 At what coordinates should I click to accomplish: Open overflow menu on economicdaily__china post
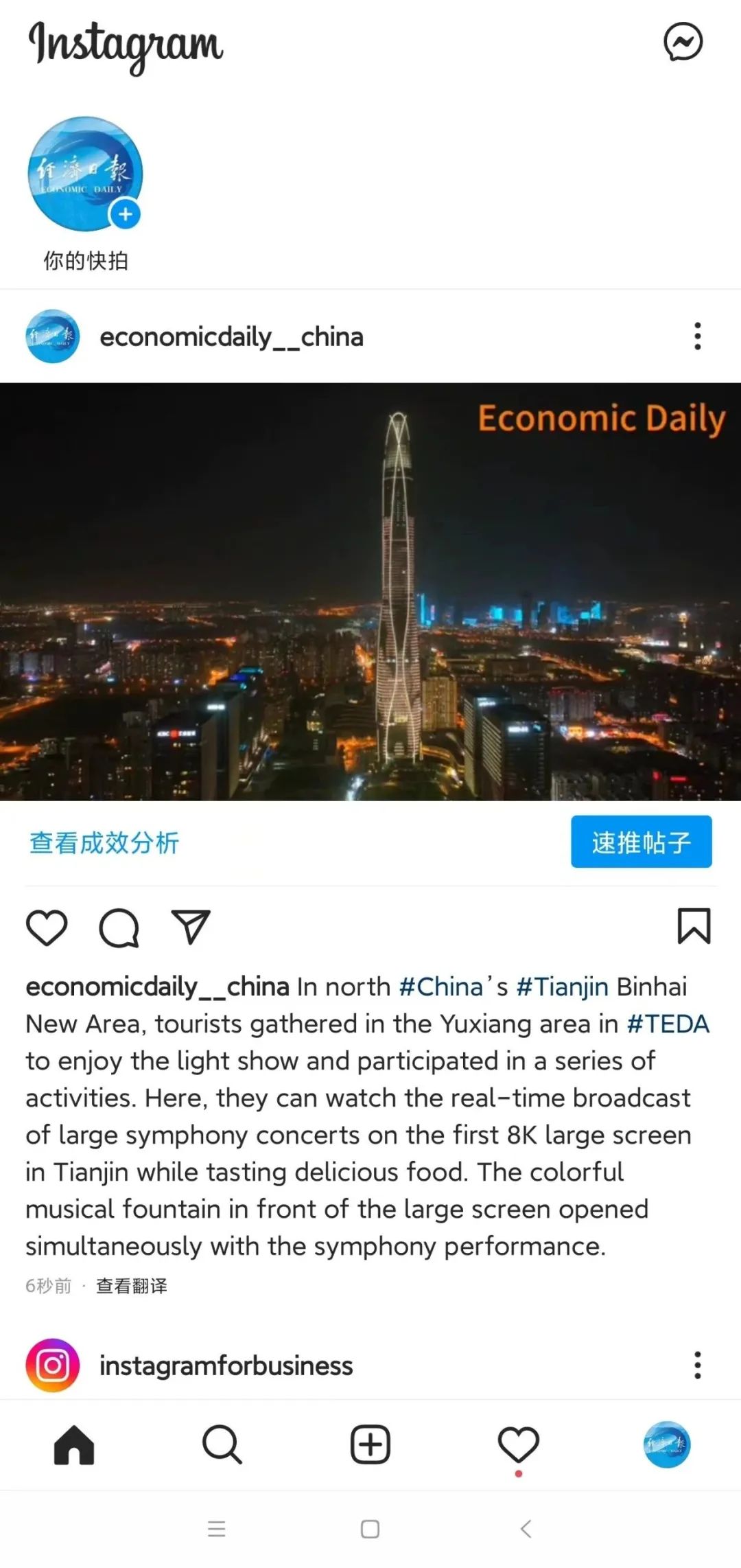click(697, 336)
